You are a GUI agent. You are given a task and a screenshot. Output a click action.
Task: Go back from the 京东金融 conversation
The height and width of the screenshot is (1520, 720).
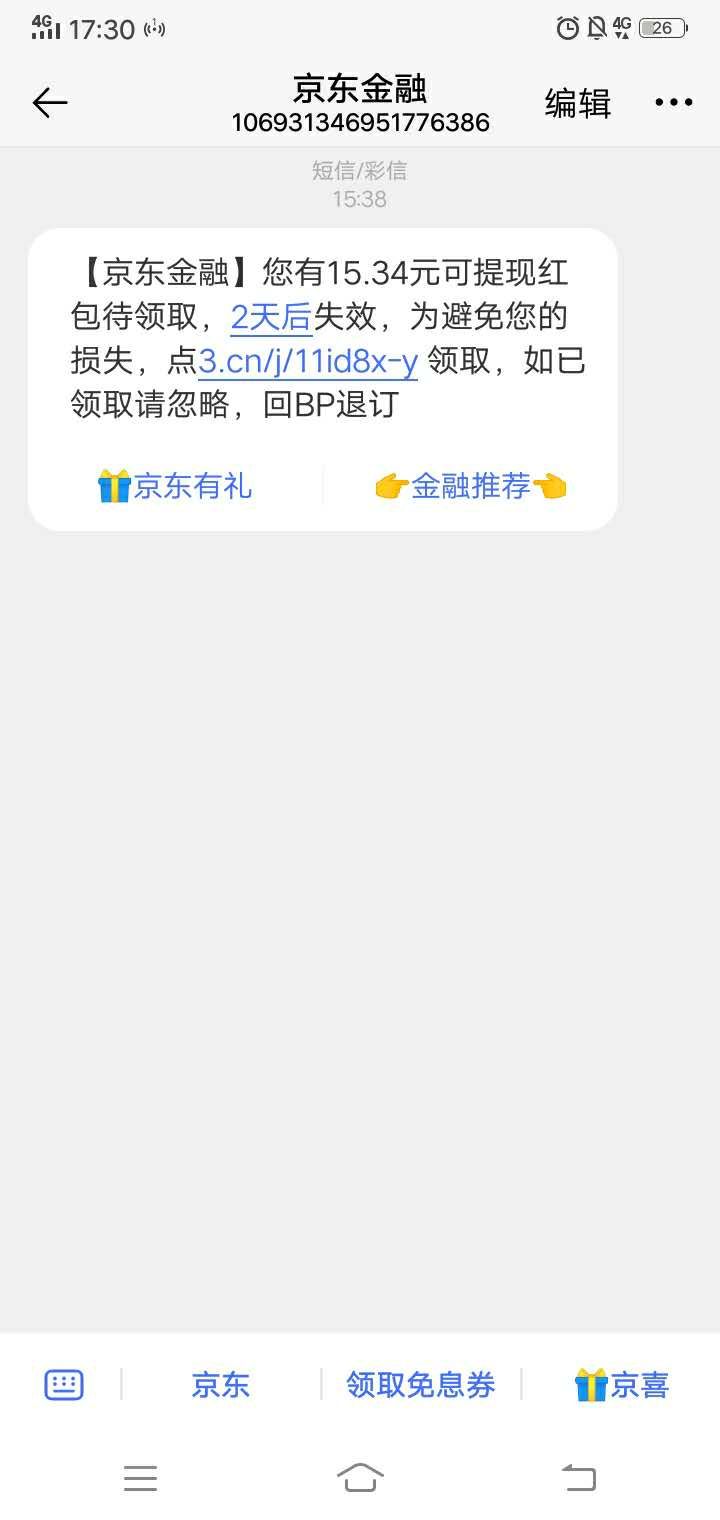click(49, 103)
